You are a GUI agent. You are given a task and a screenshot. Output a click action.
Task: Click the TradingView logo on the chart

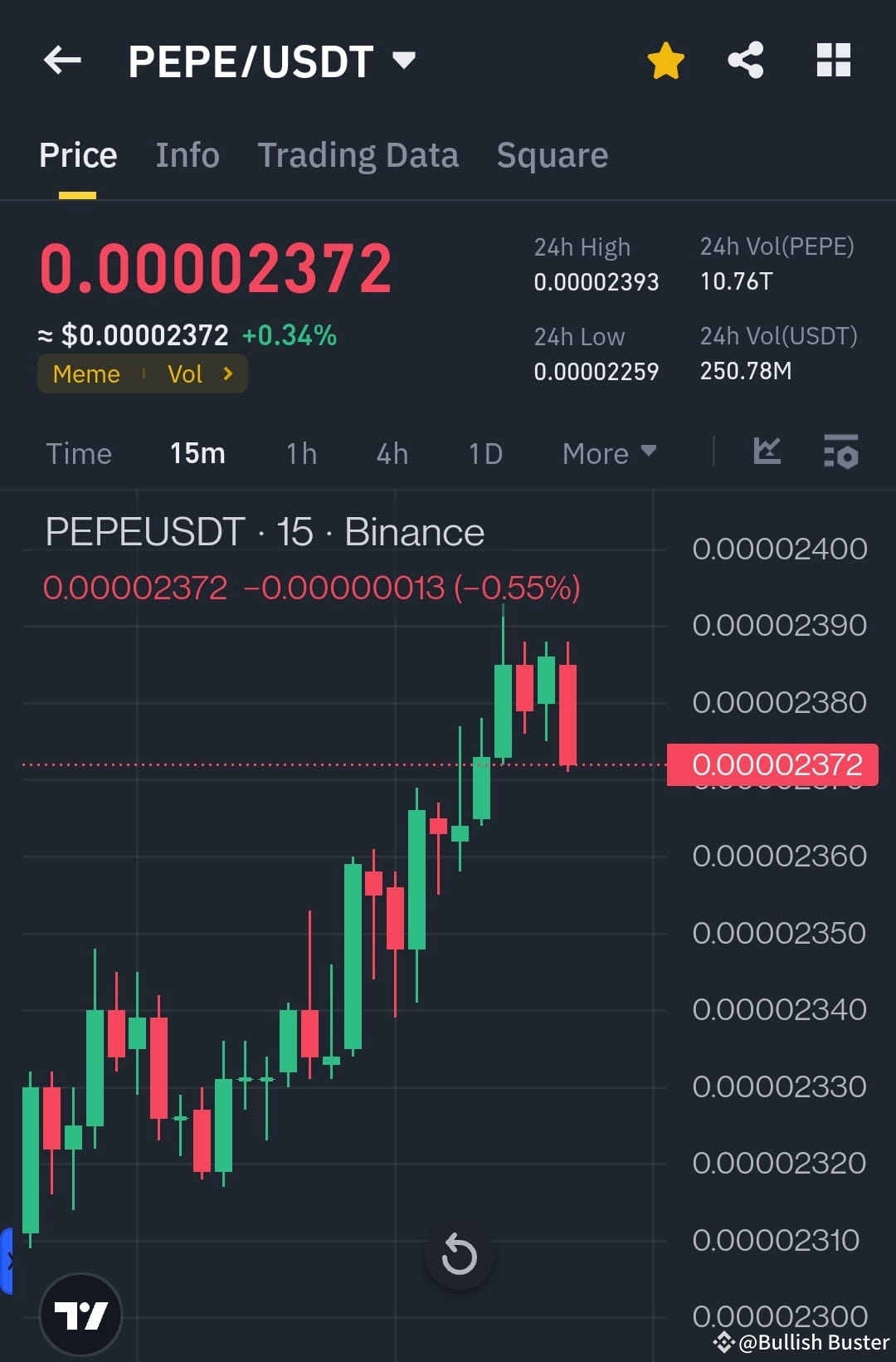click(x=80, y=1316)
